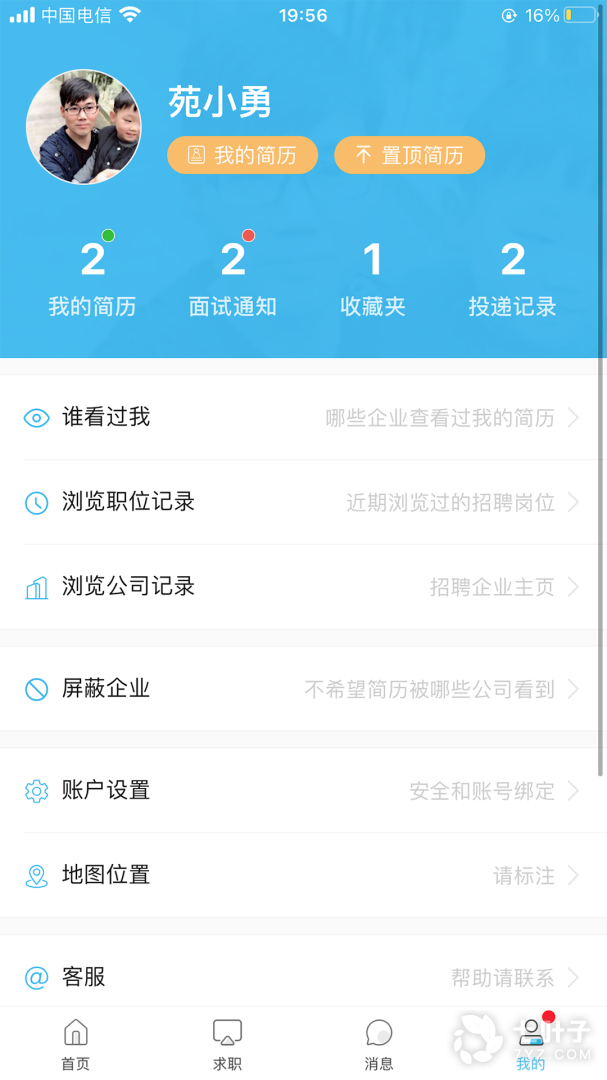Switch to the 求职 tab
This screenshot has width=607, height=1080.
pos(227,1044)
